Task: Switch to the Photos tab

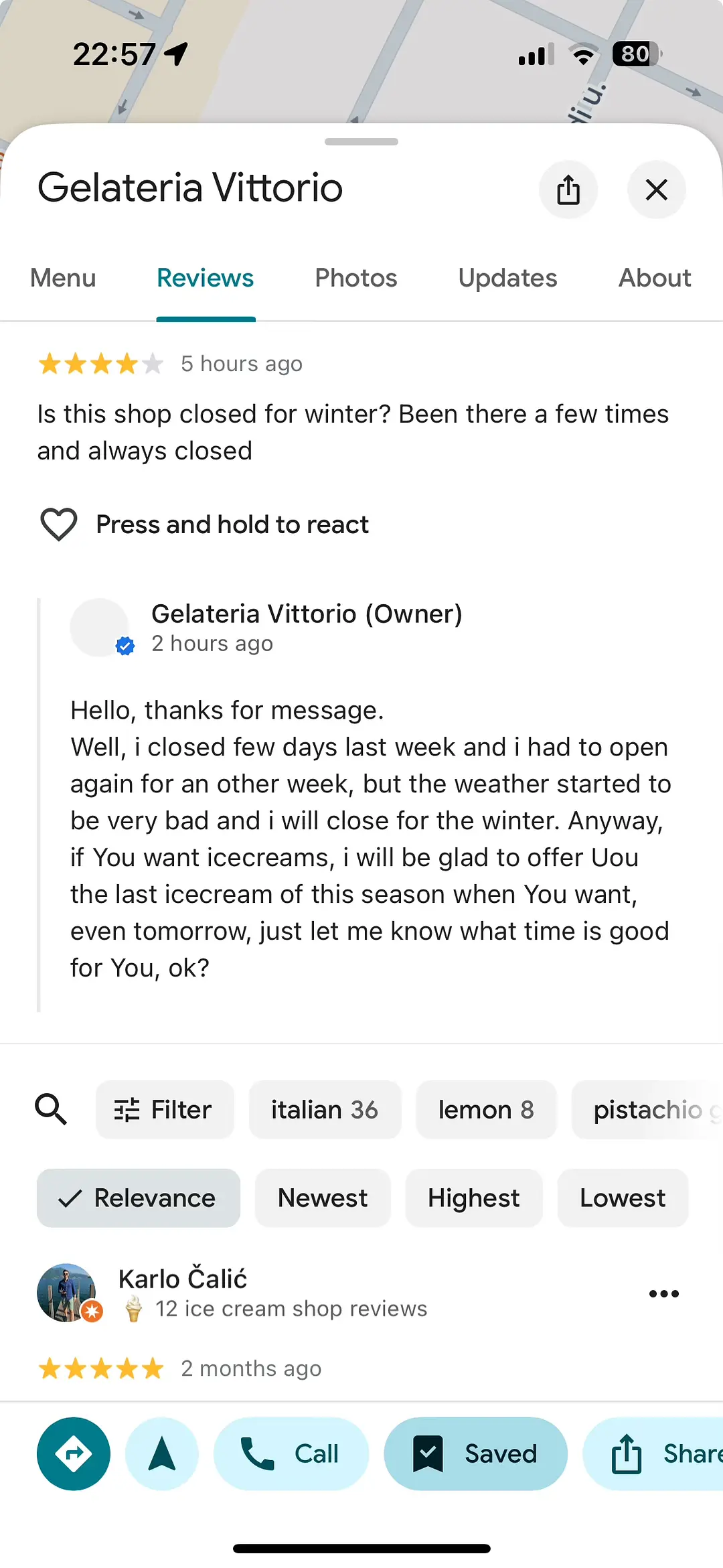Action: [355, 277]
